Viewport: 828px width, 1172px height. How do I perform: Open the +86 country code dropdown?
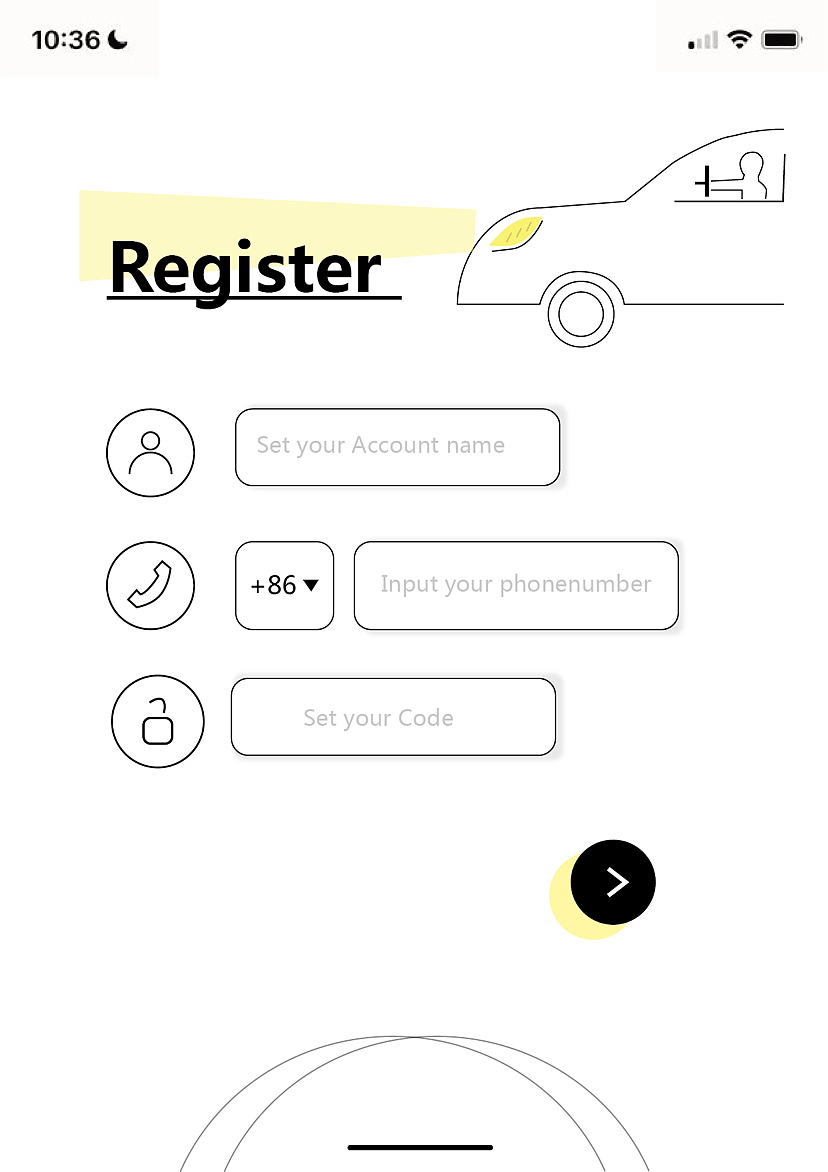(284, 586)
